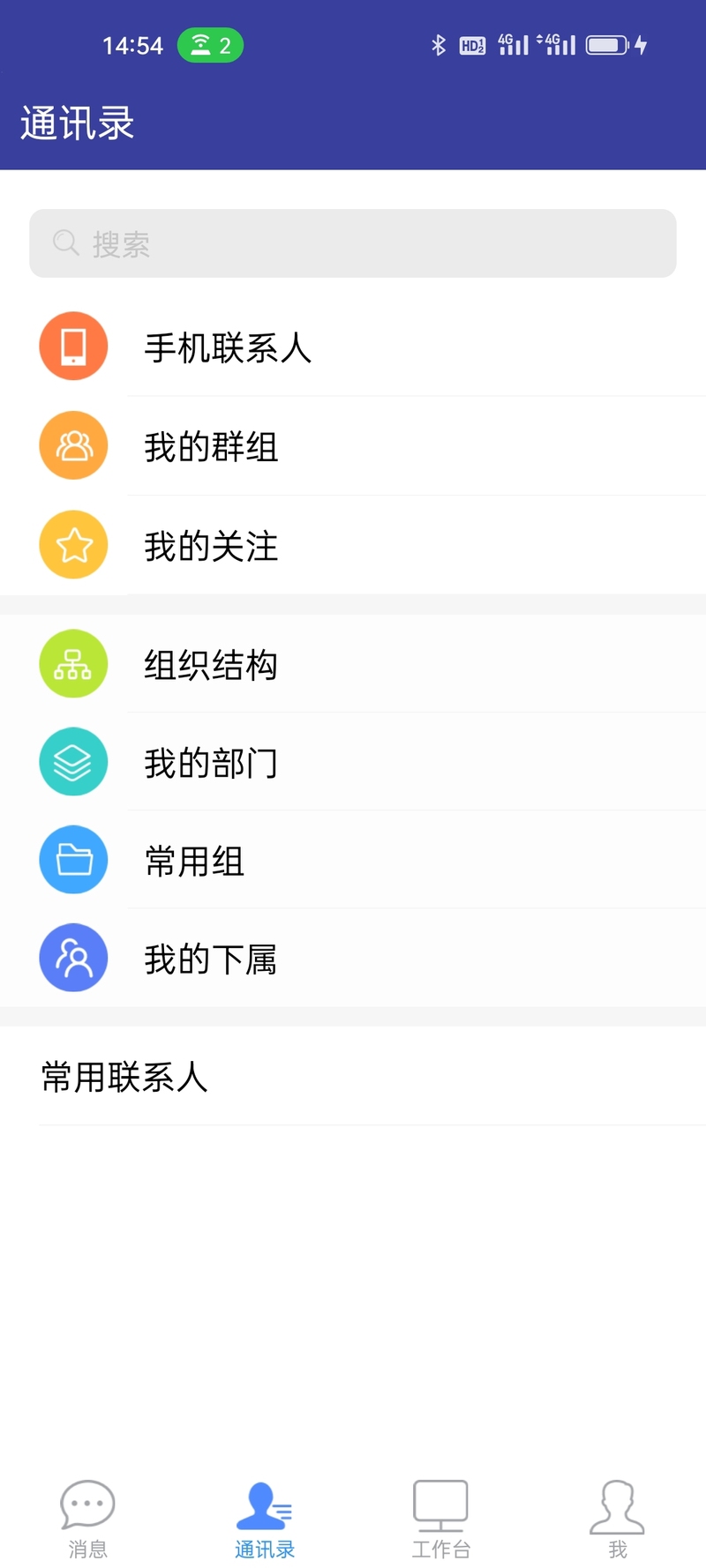View 我的关注 list
This screenshot has width=706, height=1568.
tap(353, 545)
